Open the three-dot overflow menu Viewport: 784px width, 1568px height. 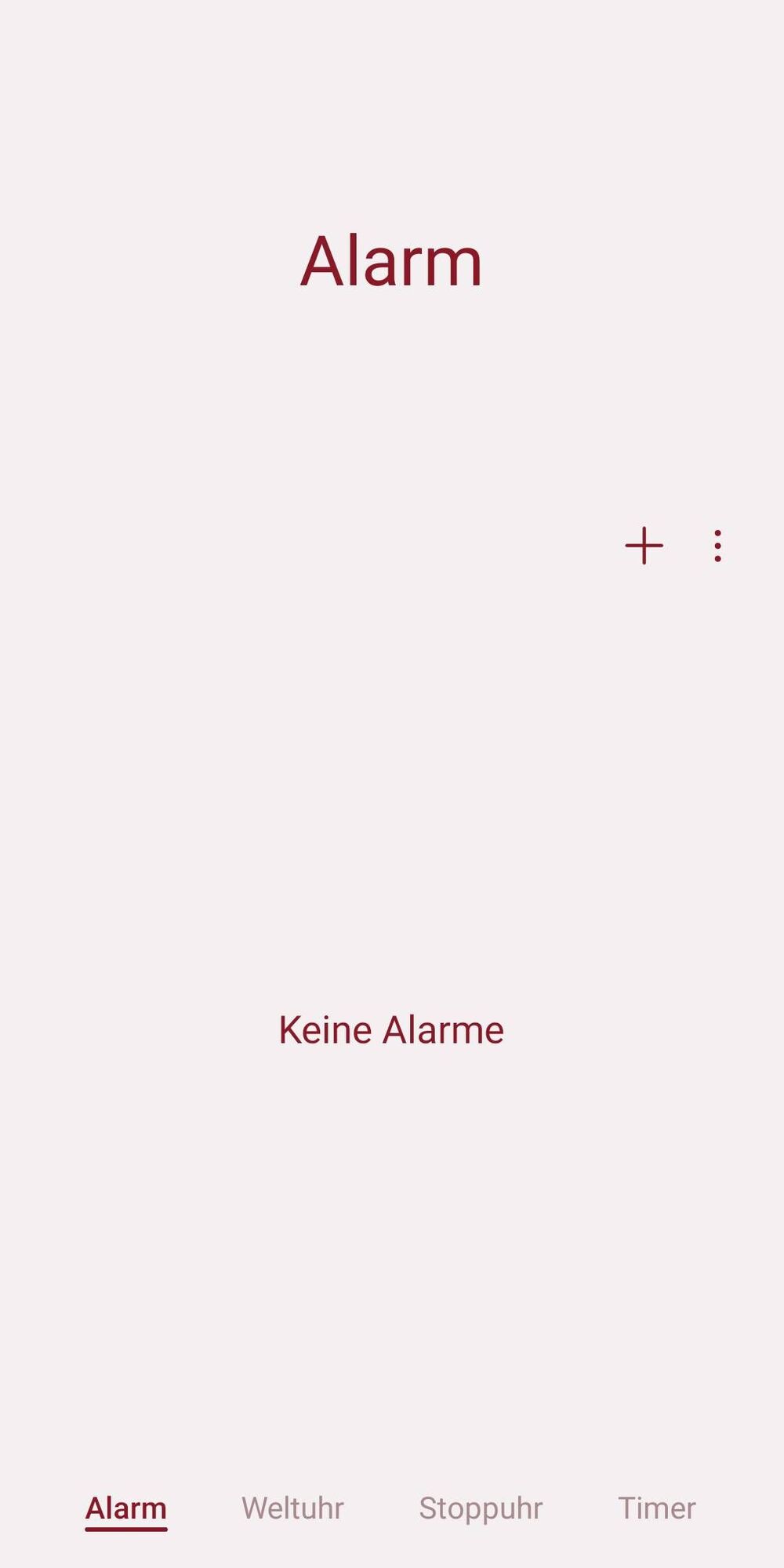[717, 546]
